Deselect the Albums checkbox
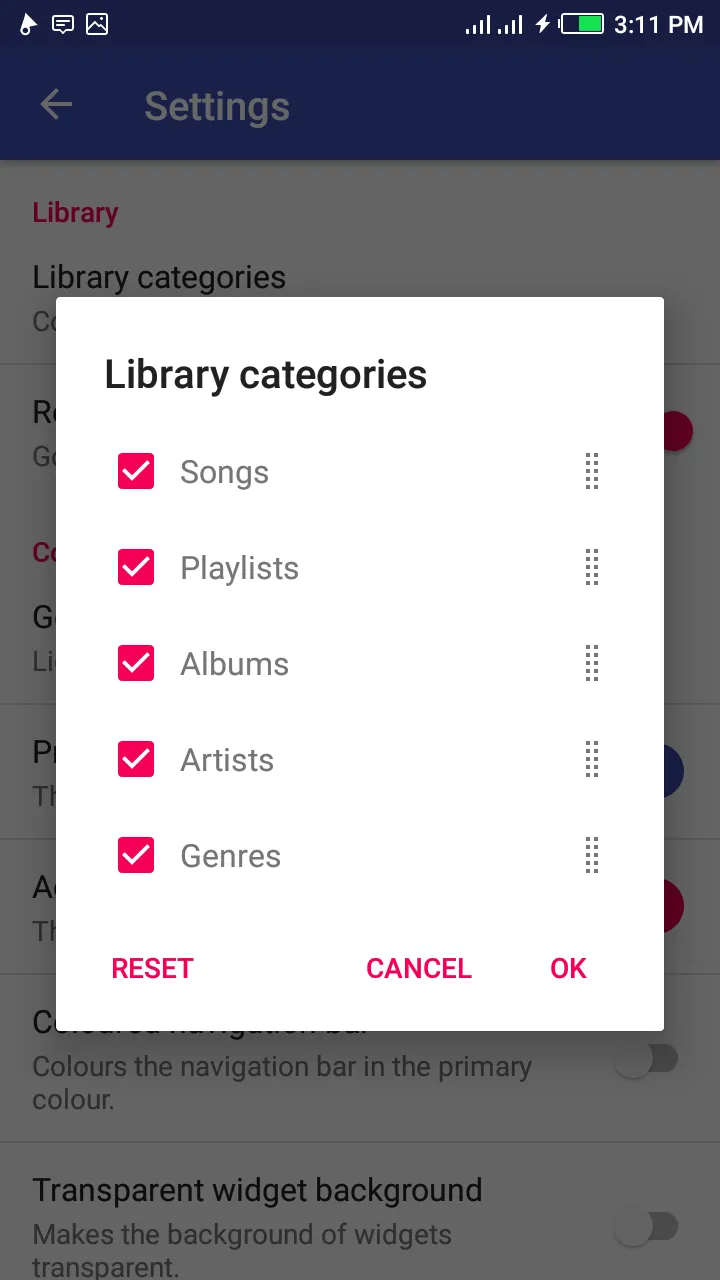 click(136, 663)
